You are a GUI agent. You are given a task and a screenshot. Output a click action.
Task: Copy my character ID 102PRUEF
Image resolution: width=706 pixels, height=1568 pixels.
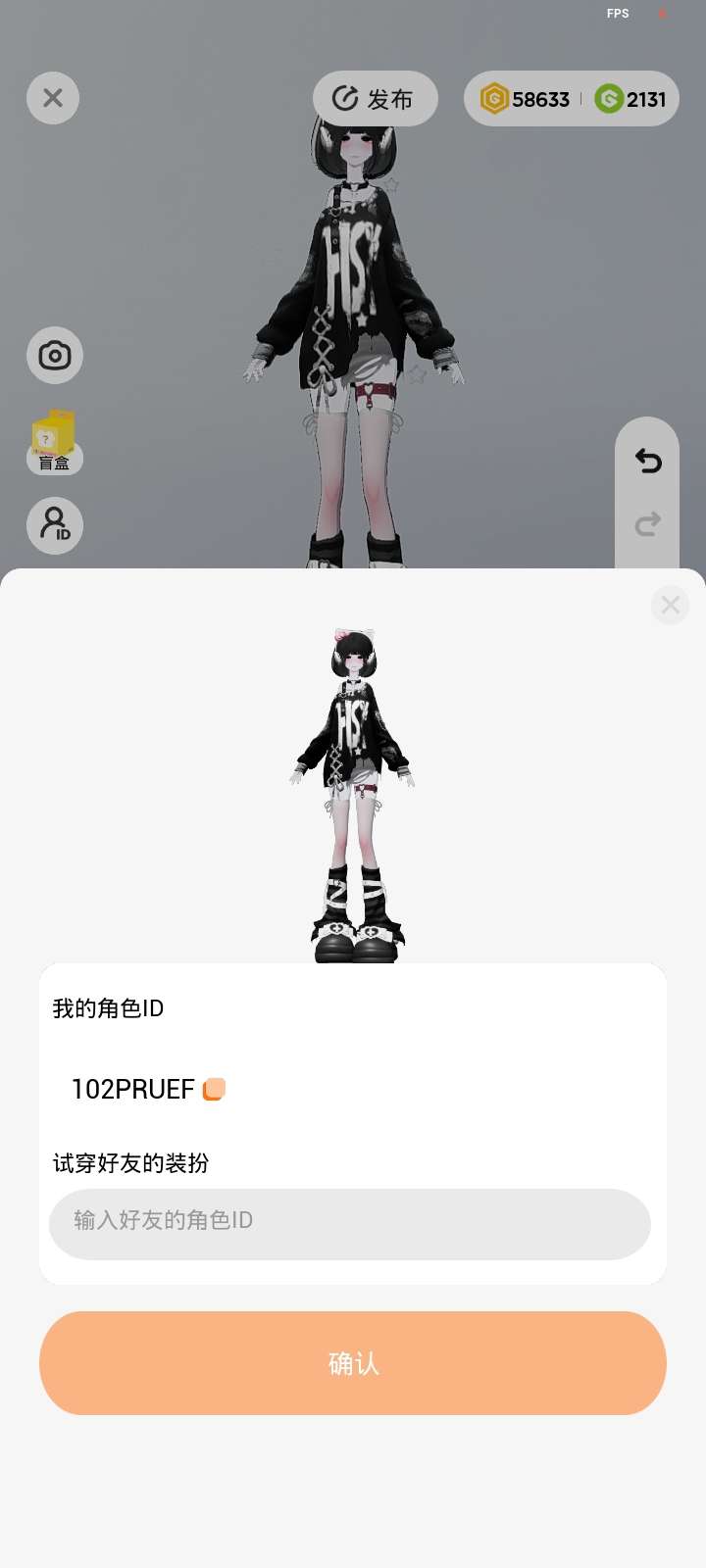point(214,1089)
